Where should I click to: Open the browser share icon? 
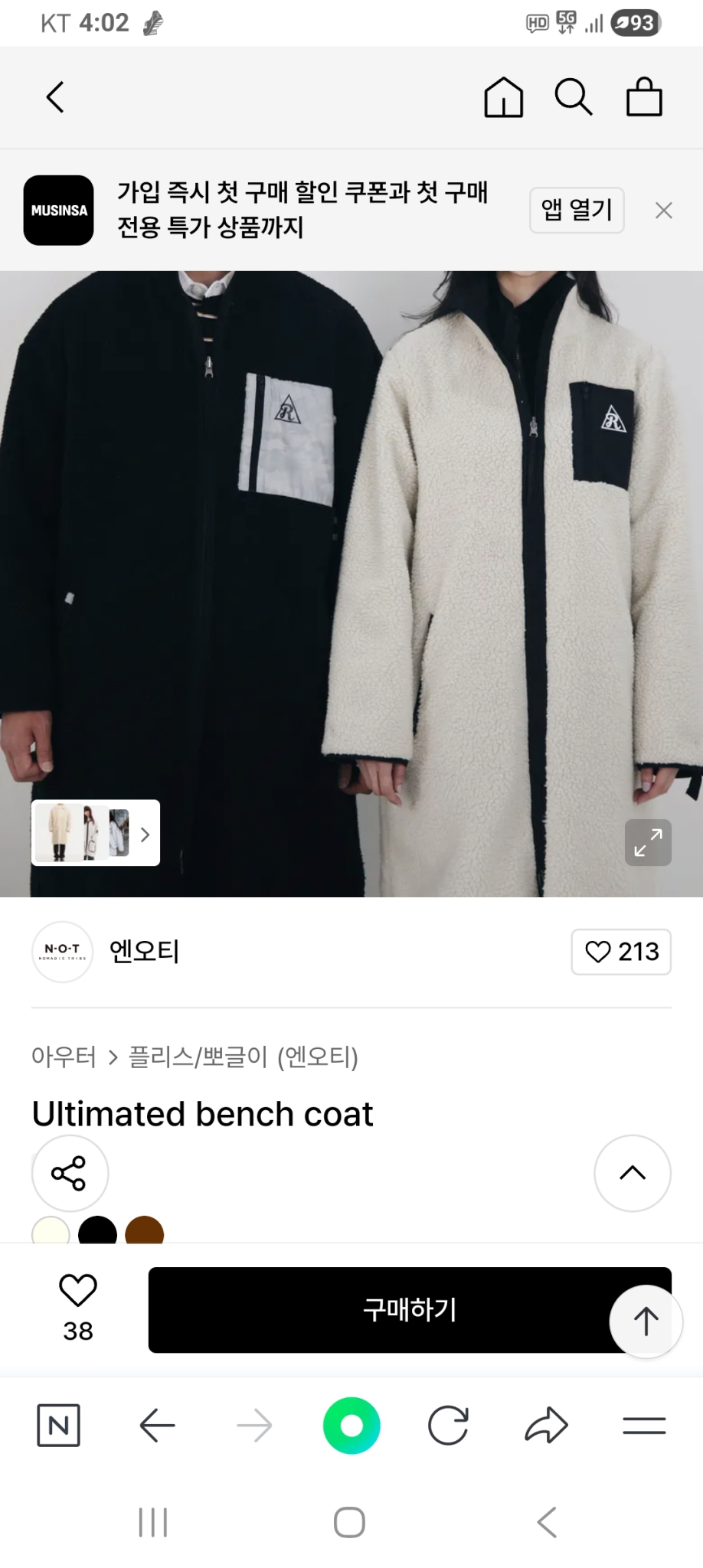click(545, 1426)
